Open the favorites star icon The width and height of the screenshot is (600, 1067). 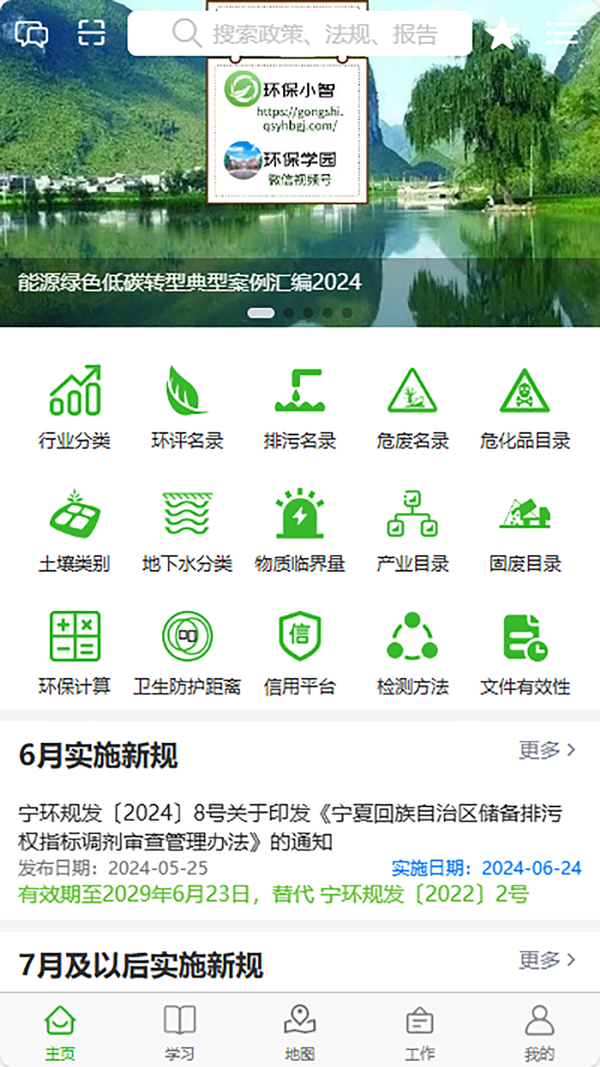click(501, 35)
